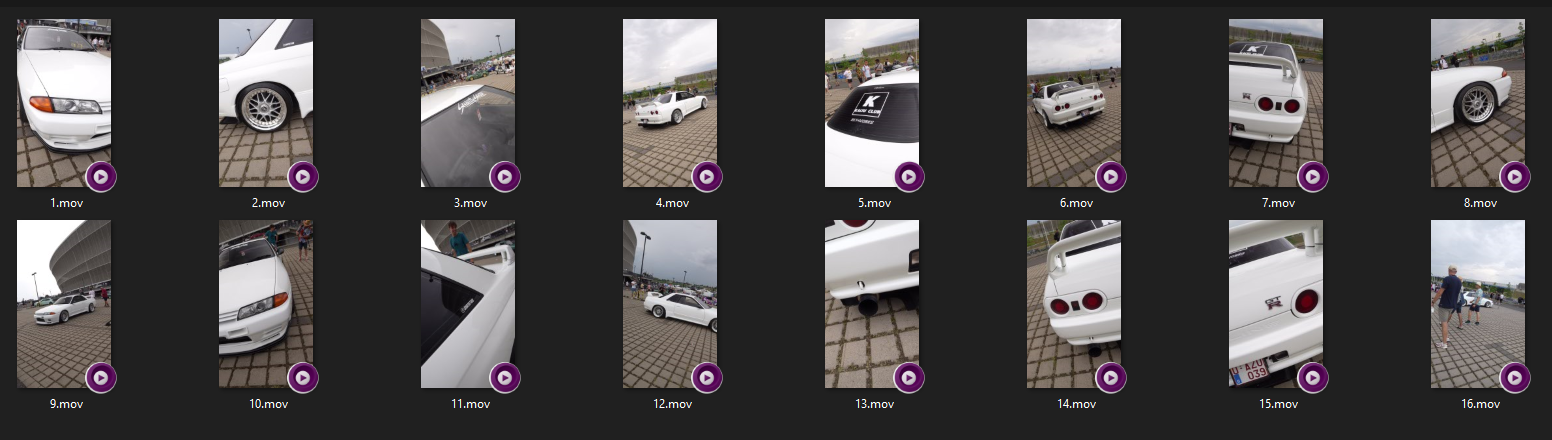Pick the 12.mov video file

pyautogui.click(x=670, y=304)
